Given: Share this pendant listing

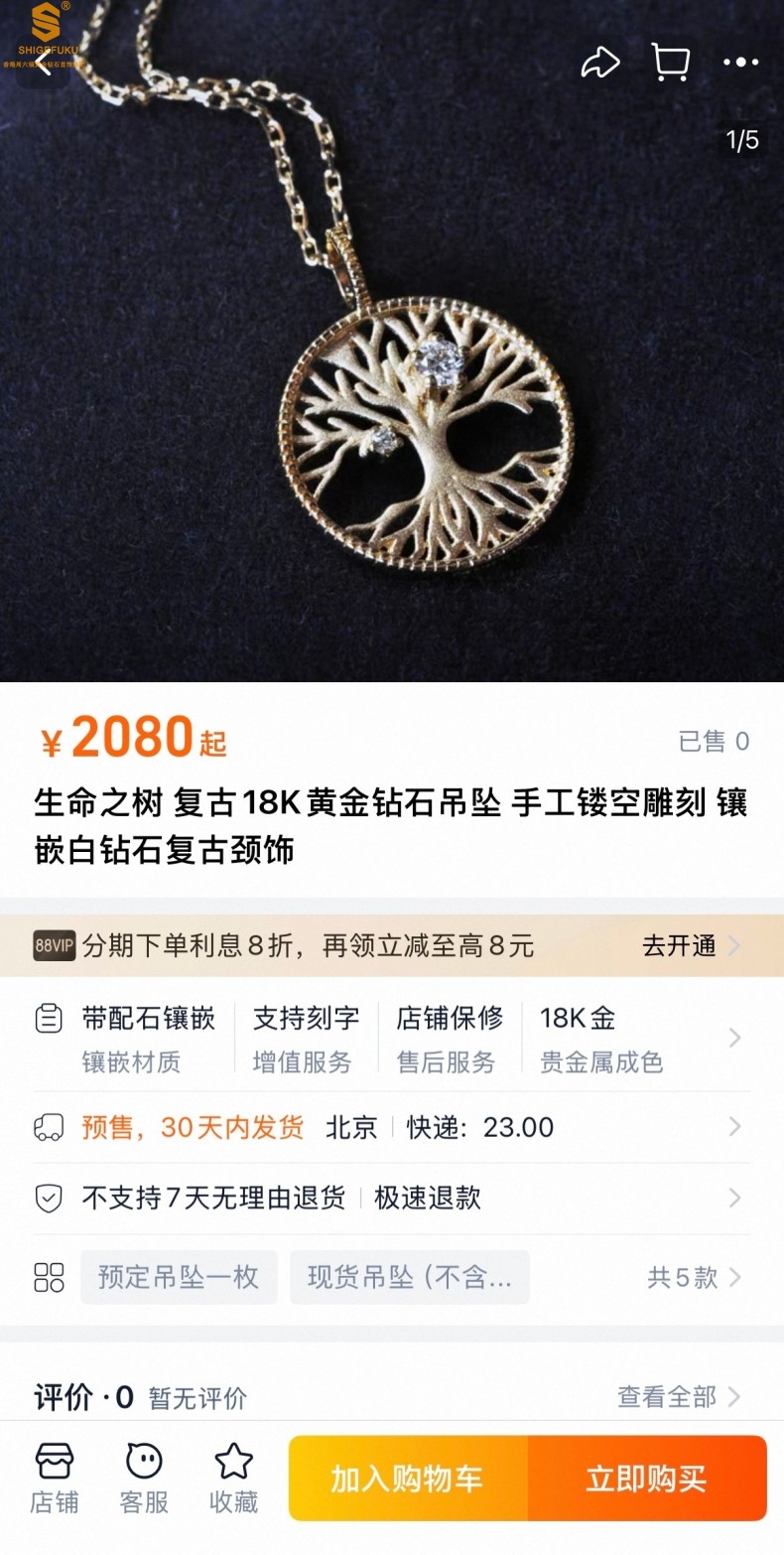Looking at the screenshot, I should 599,63.
